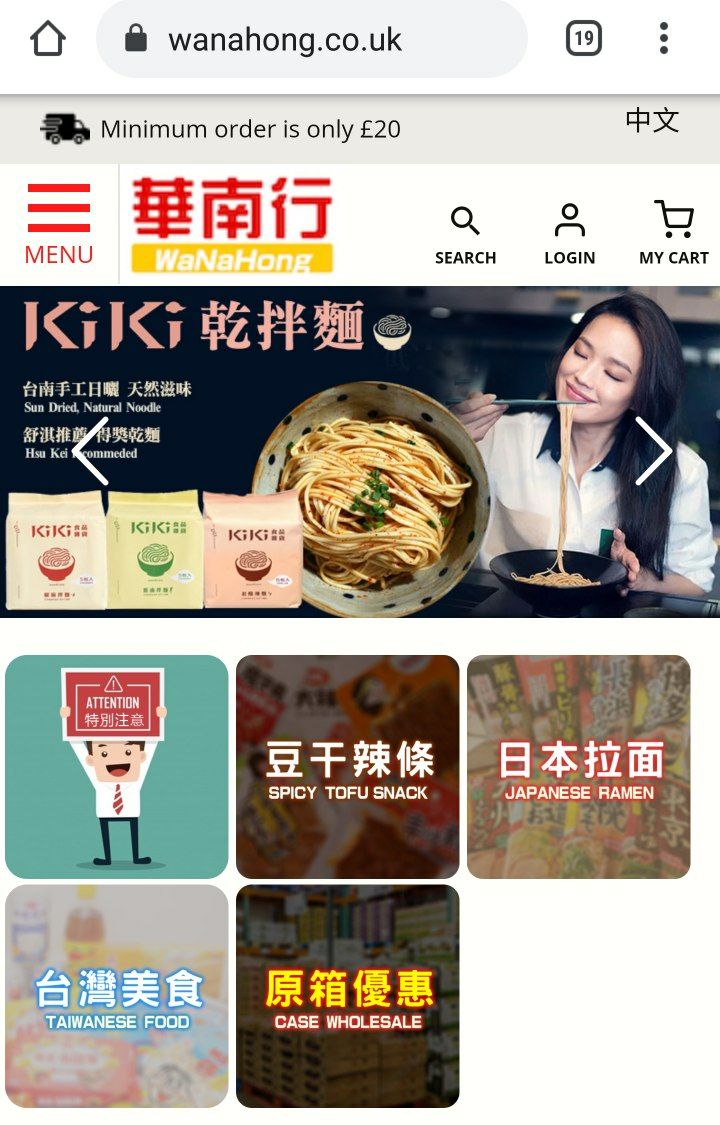
Task: Browse the Japanese Ramen category
Action: pos(578,767)
